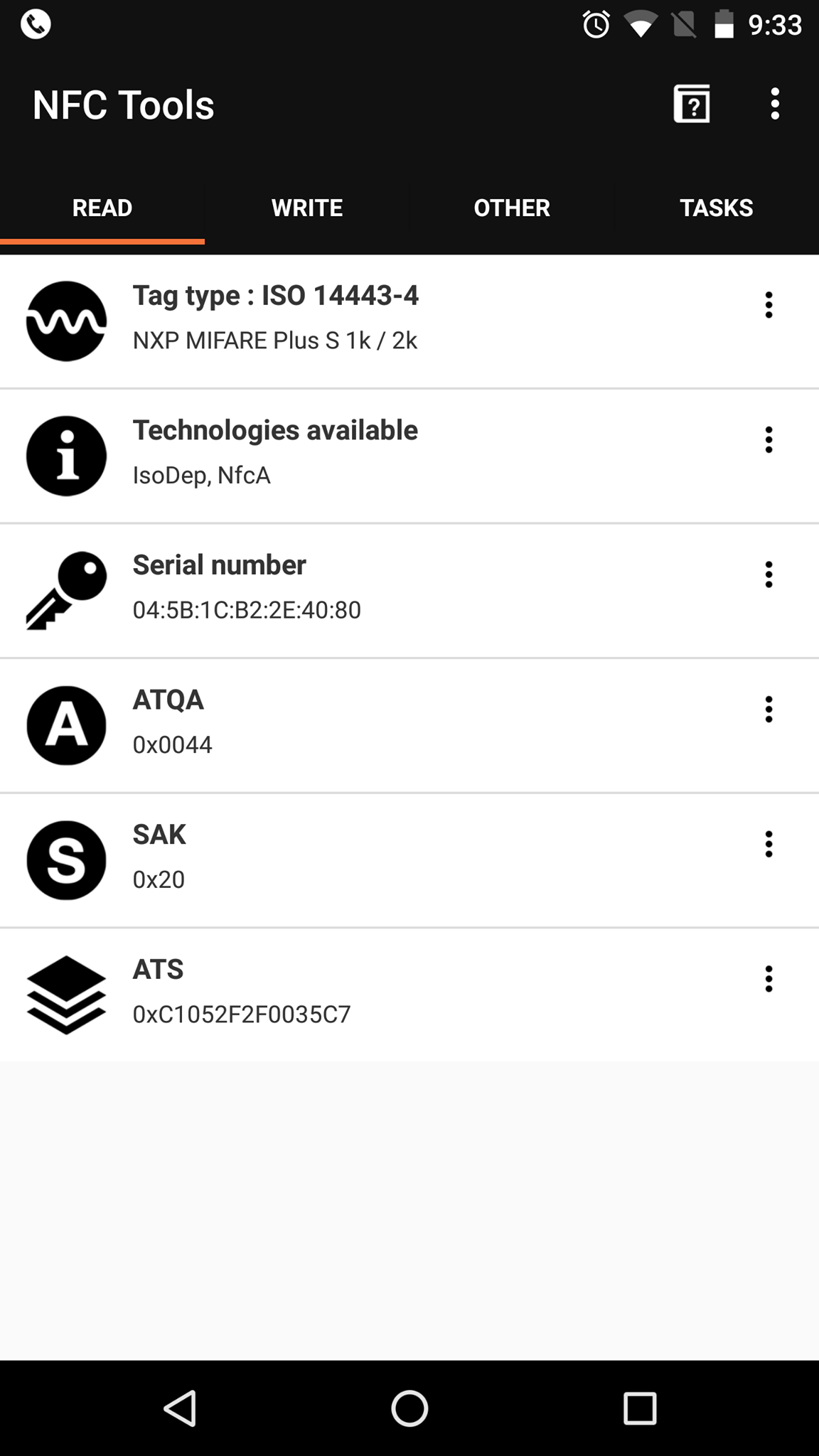Open options for the Tag type row
Viewport: 819px width, 1456px height.
click(x=769, y=305)
